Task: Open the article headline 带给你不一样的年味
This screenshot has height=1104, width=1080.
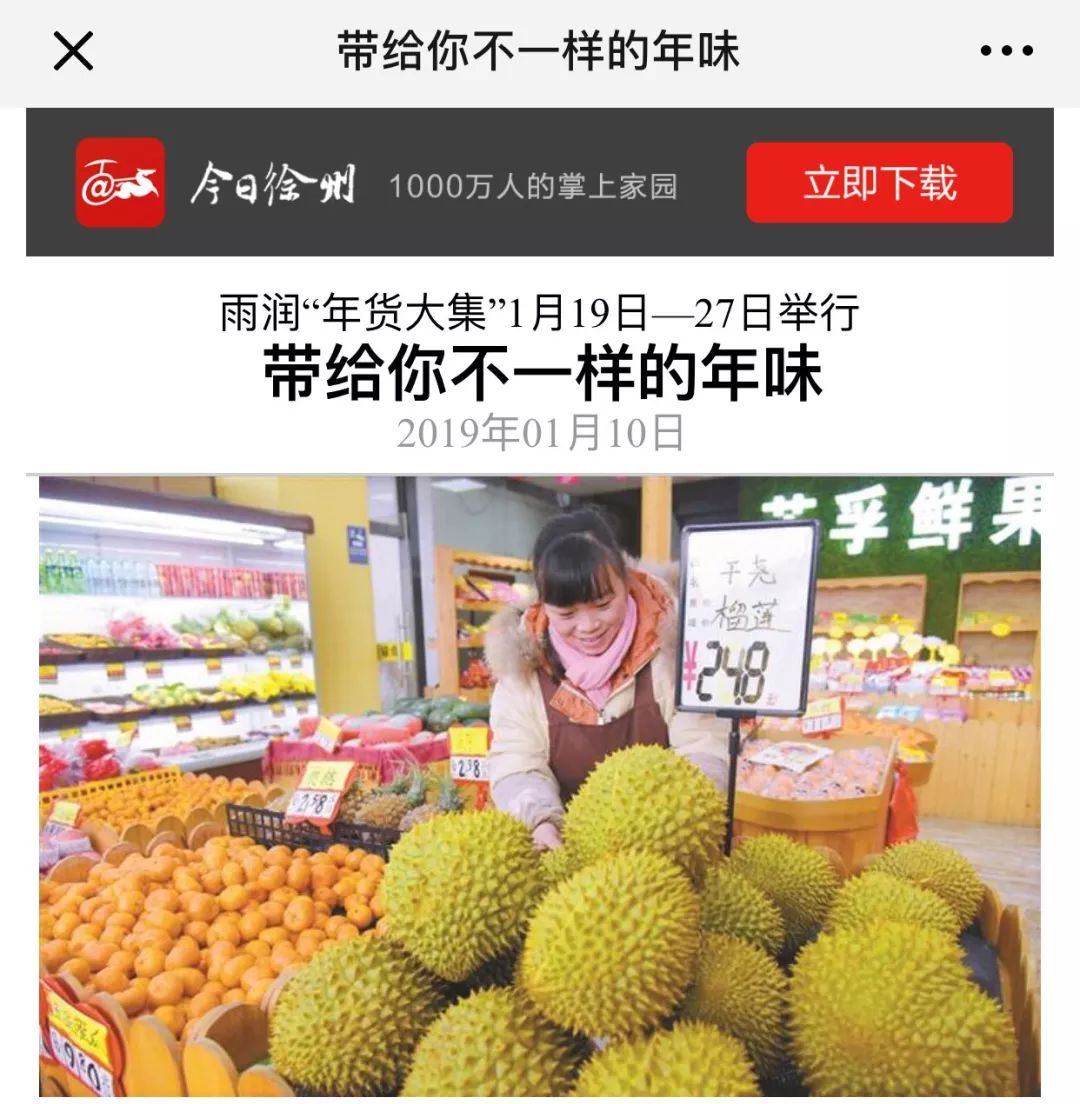Action: [540, 370]
